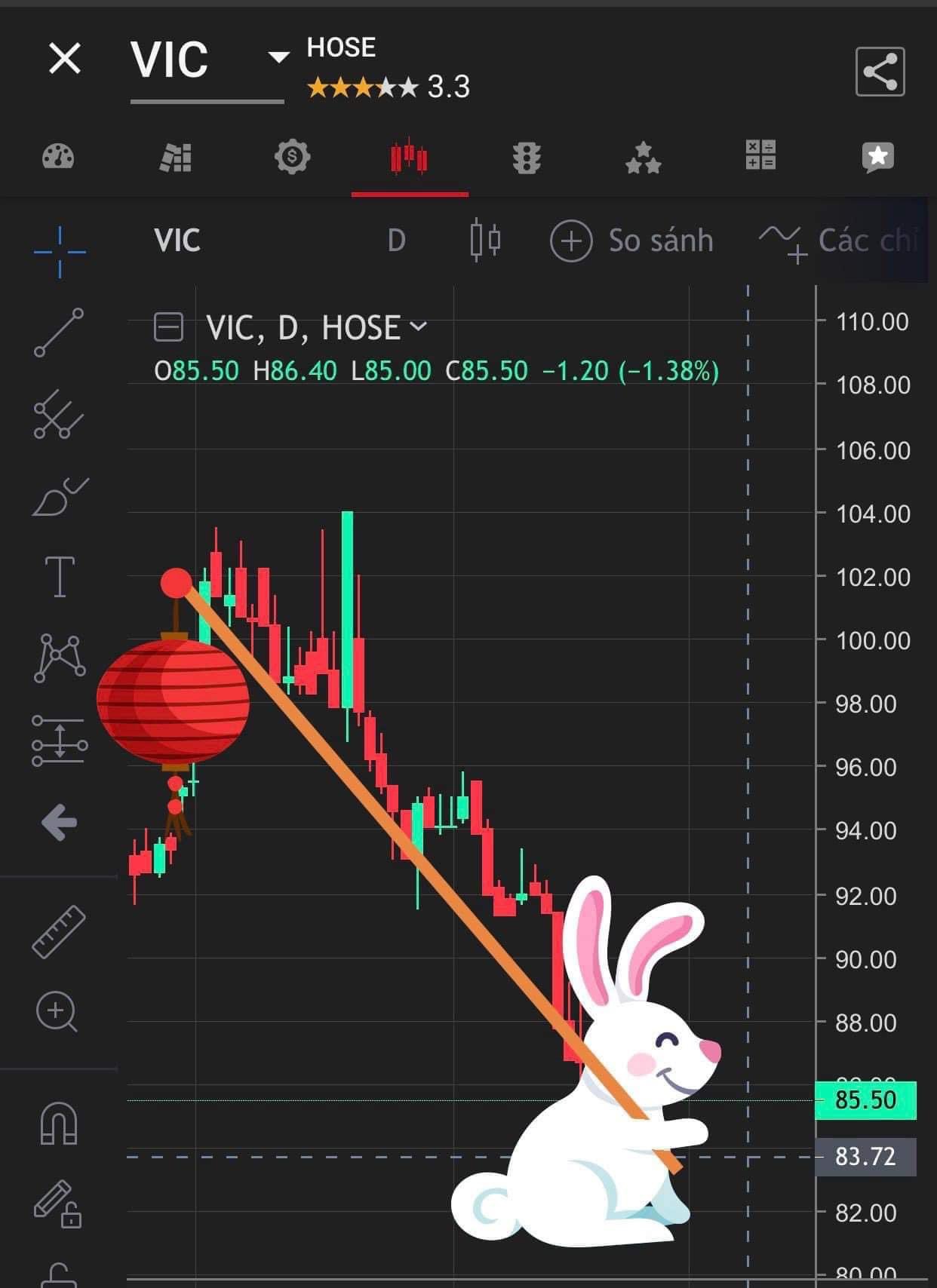Open the traffic light signals tab
Image resolution: width=937 pixels, height=1288 pixels.
526,158
